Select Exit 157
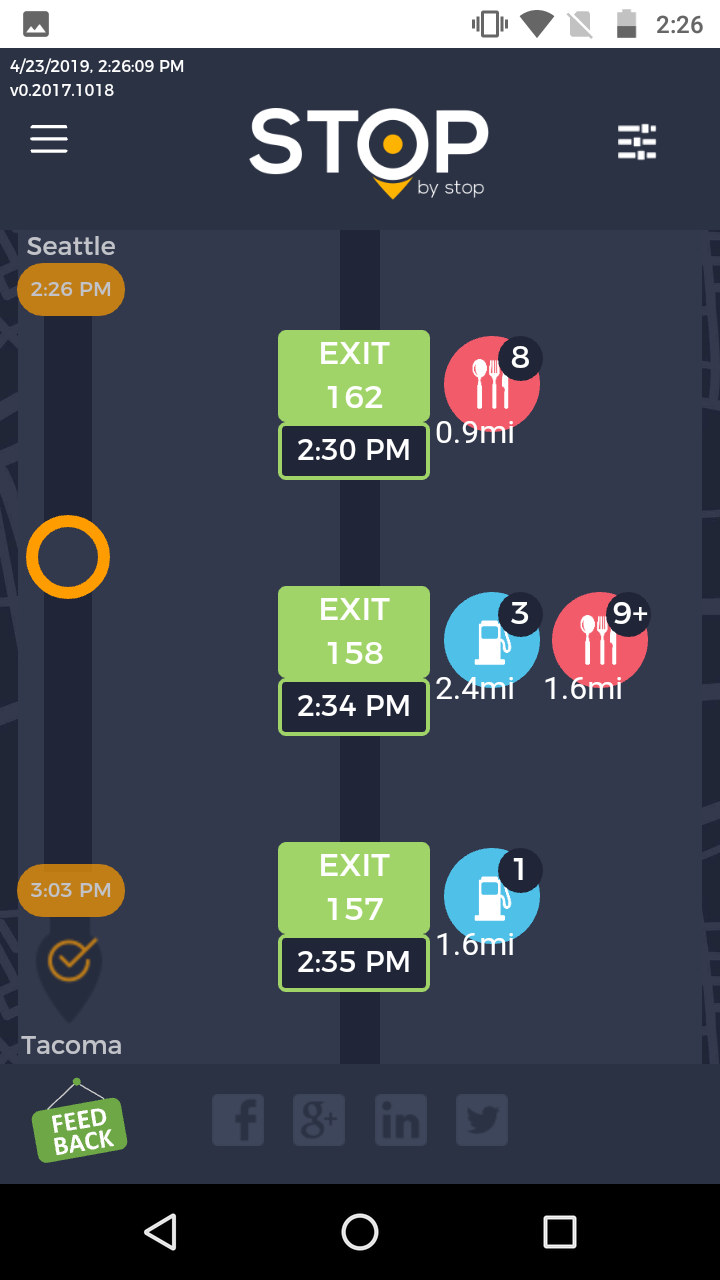The width and height of the screenshot is (720, 1280). point(354,888)
